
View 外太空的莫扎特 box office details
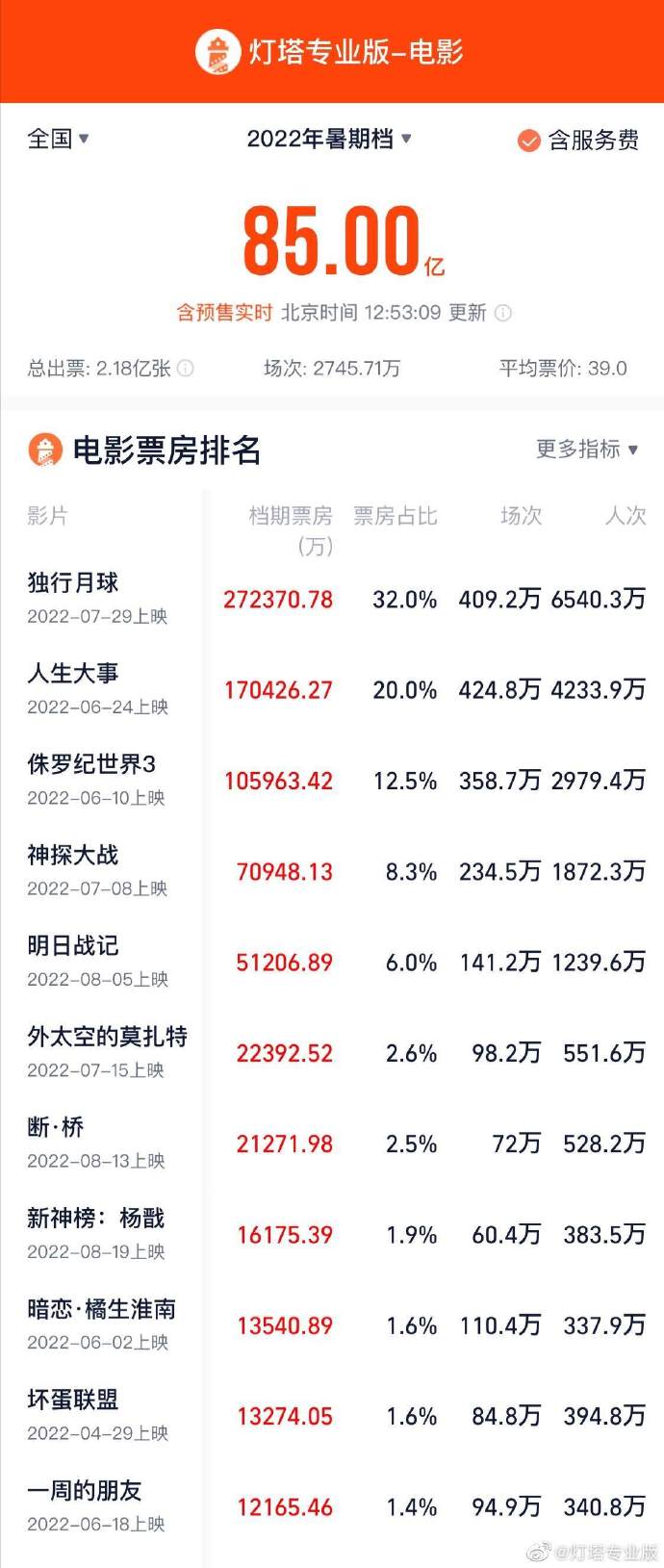point(107,1037)
